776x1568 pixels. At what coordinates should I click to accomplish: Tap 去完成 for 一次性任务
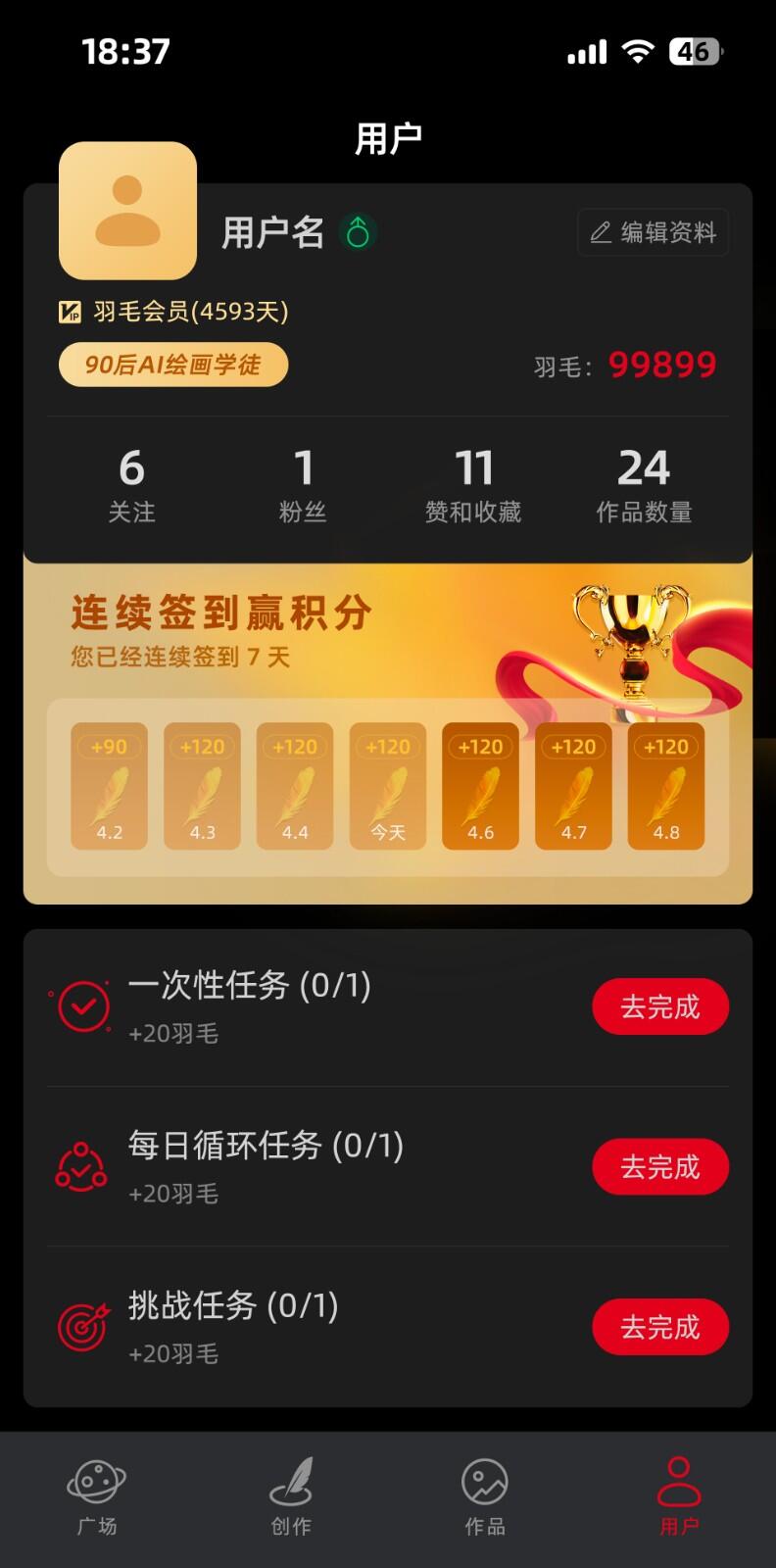click(659, 1006)
